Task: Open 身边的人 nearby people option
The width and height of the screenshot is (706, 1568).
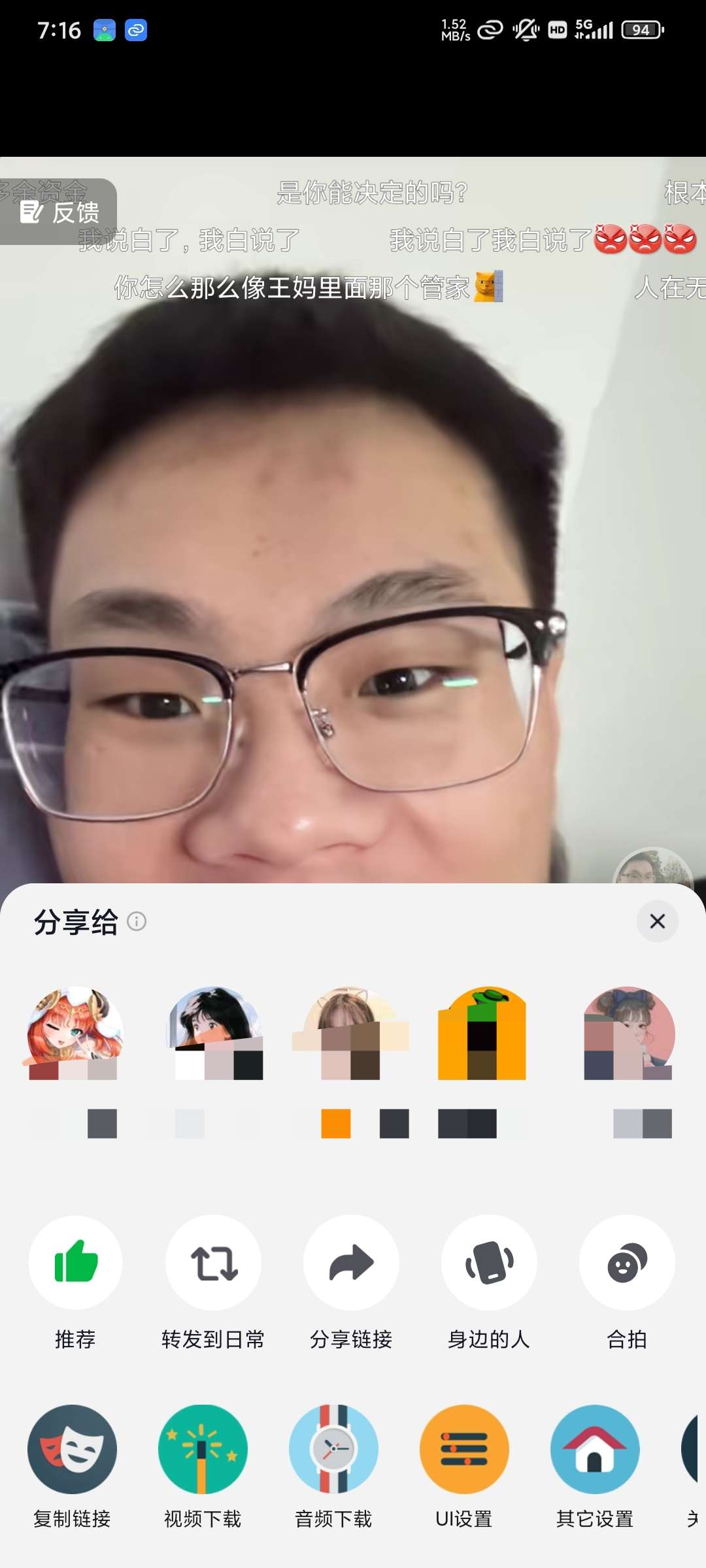Action: (x=489, y=1262)
